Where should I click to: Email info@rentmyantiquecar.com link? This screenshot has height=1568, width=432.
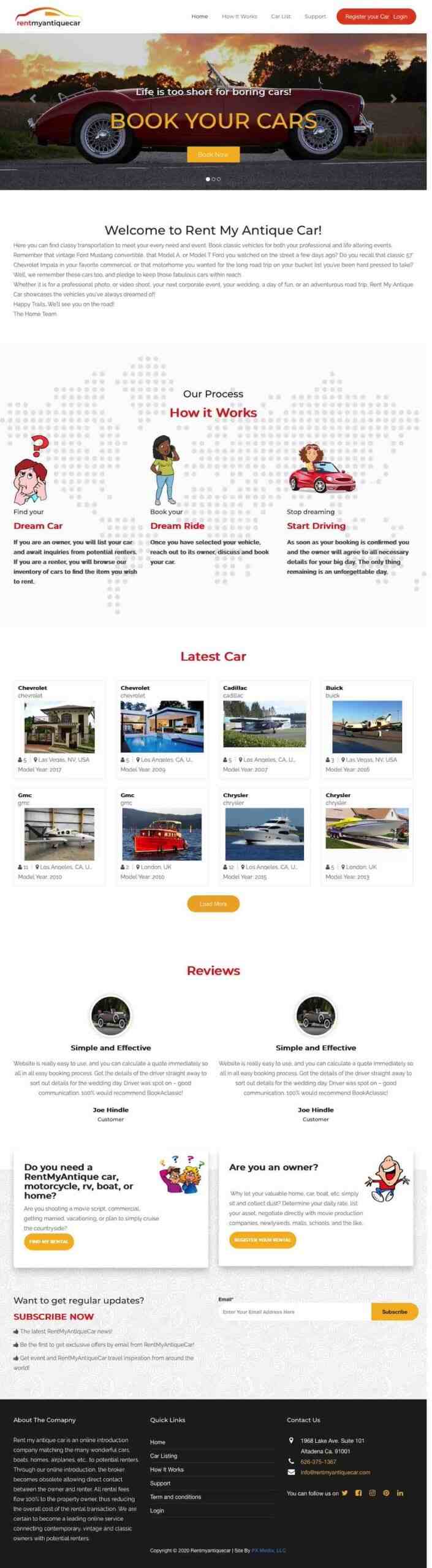[335, 1472]
